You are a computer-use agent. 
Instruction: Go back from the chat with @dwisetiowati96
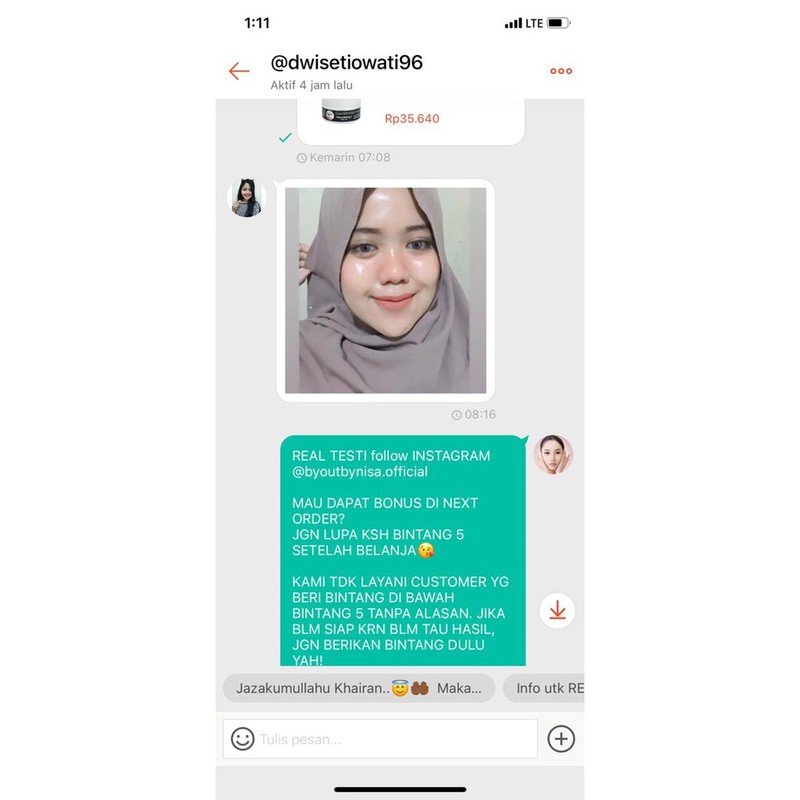239,71
